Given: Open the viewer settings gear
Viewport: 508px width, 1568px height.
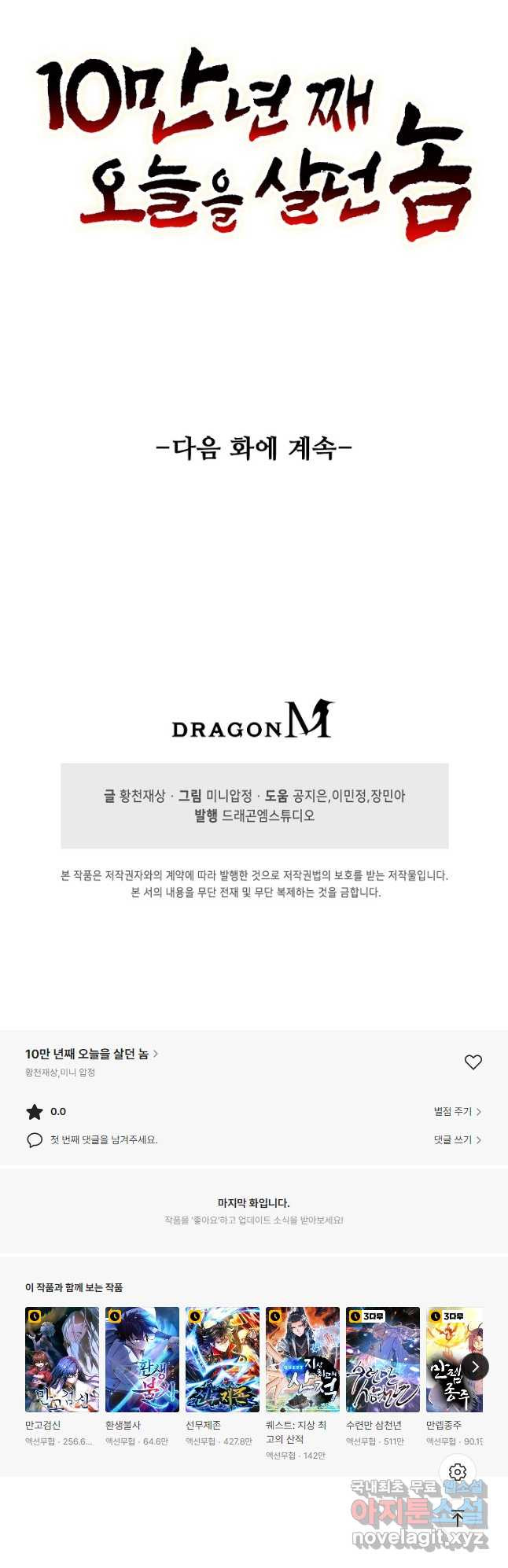Looking at the screenshot, I should tap(458, 1471).
